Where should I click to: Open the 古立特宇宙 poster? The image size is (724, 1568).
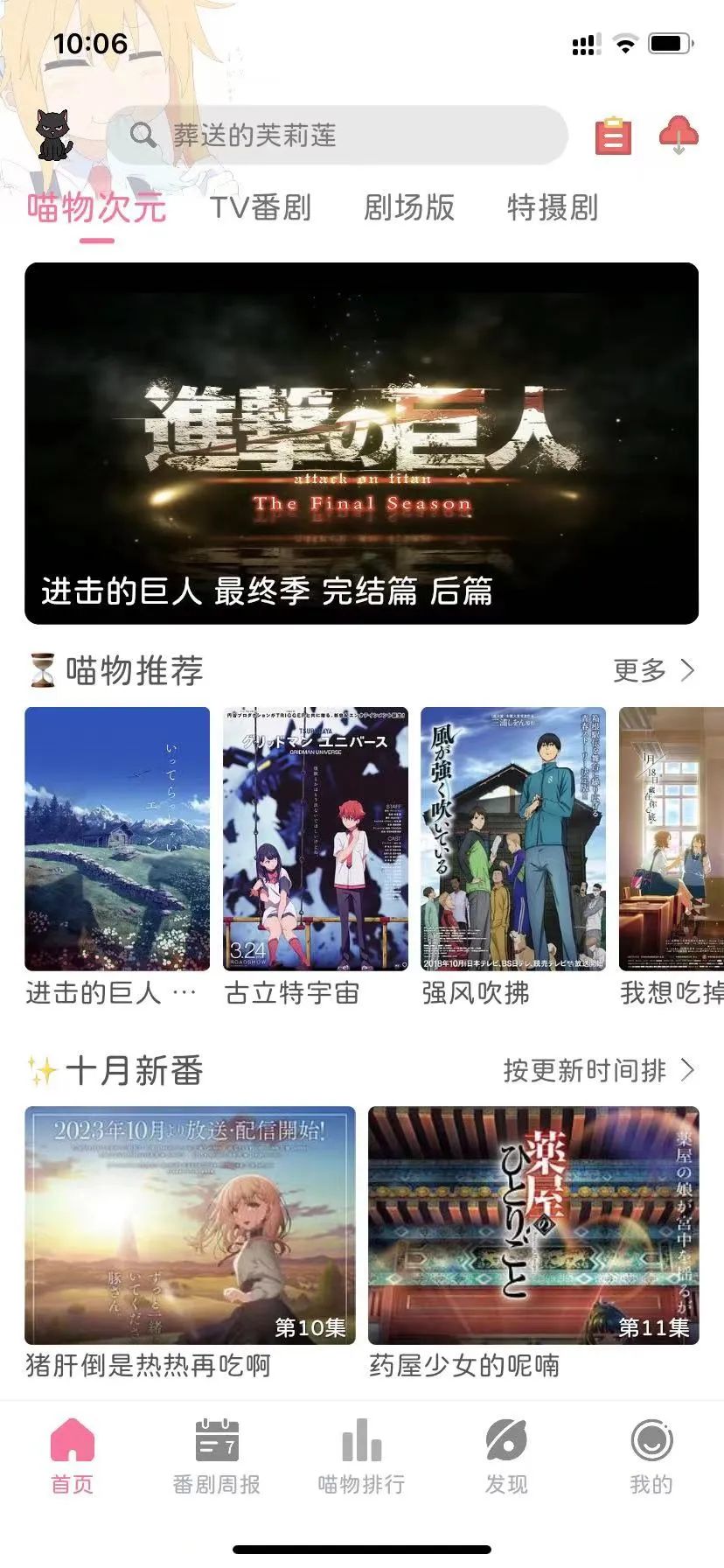[x=316, y=838]
